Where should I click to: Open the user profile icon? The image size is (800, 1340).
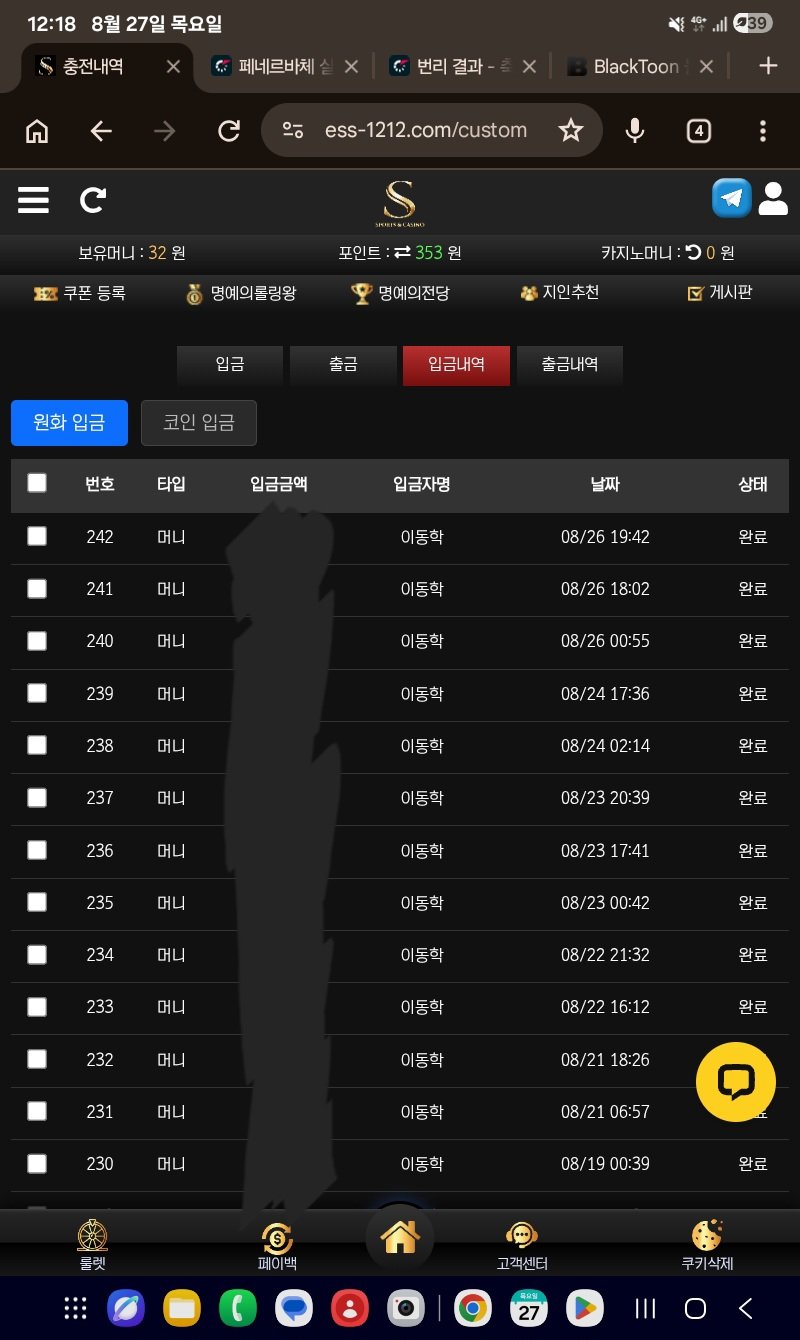click(773, 198)
